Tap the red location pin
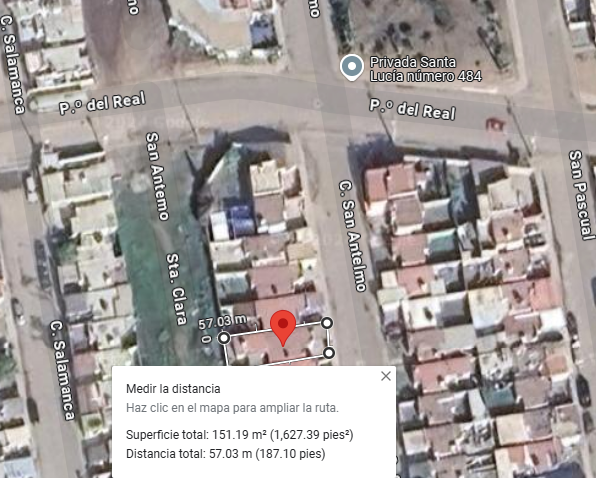This screenshot has height=478, width=596. pyautogui.click(x=283, y=328)
